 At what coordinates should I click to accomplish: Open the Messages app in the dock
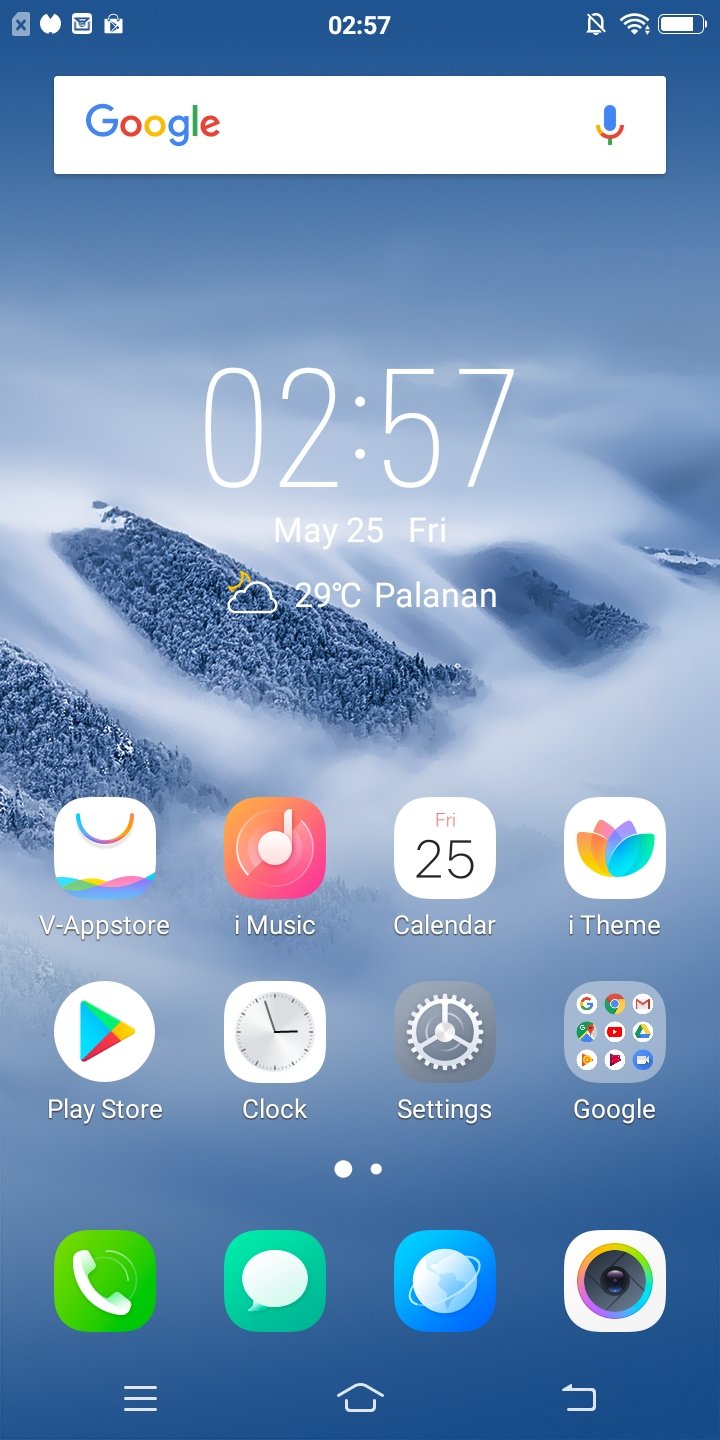275,1281
